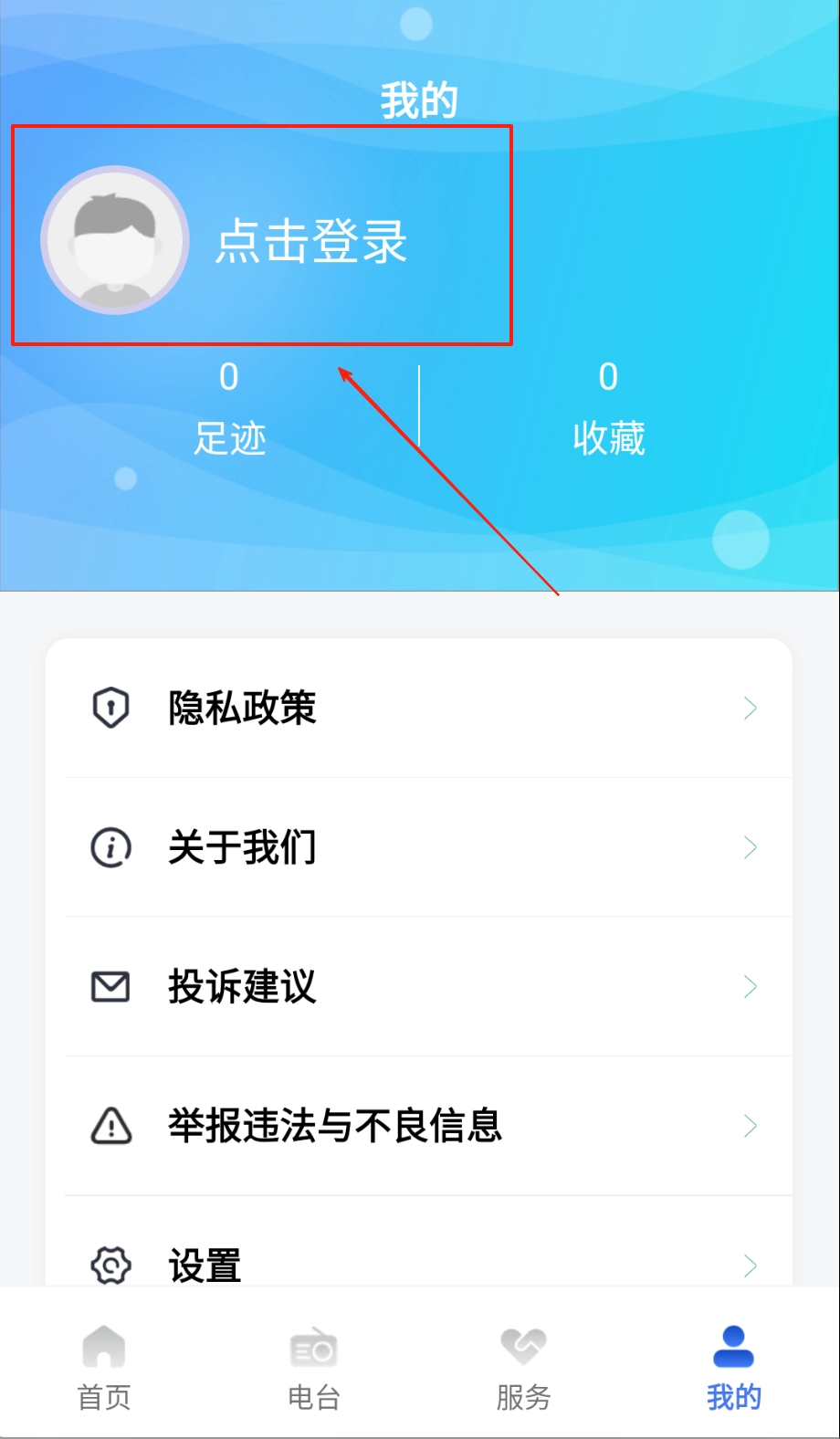The image size is (840, 1439).
Task: Select the 我的 tab
Action: [x=733, y=1367]
